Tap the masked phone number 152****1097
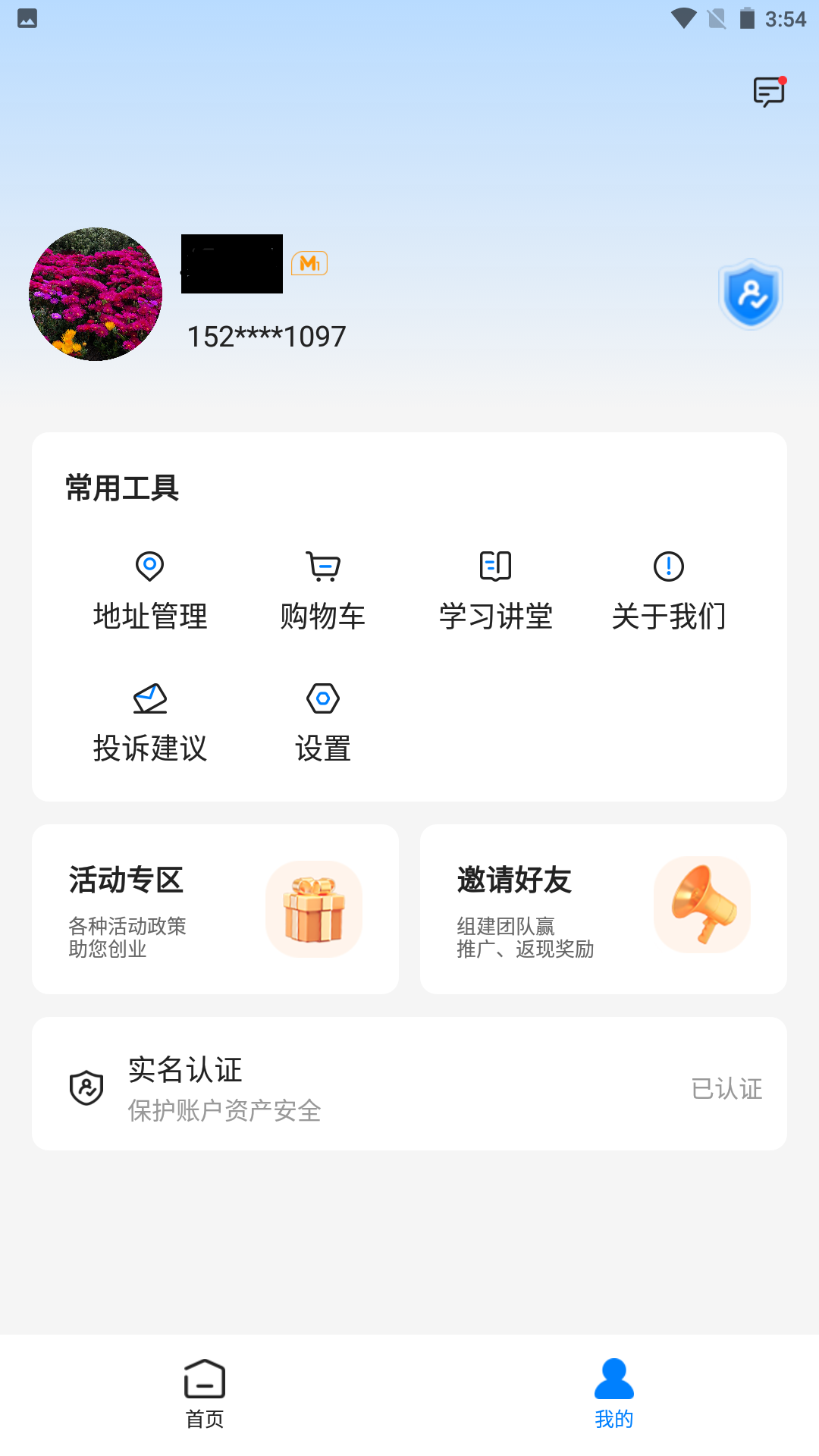819x1456 pixels. [x=265, y=336]
